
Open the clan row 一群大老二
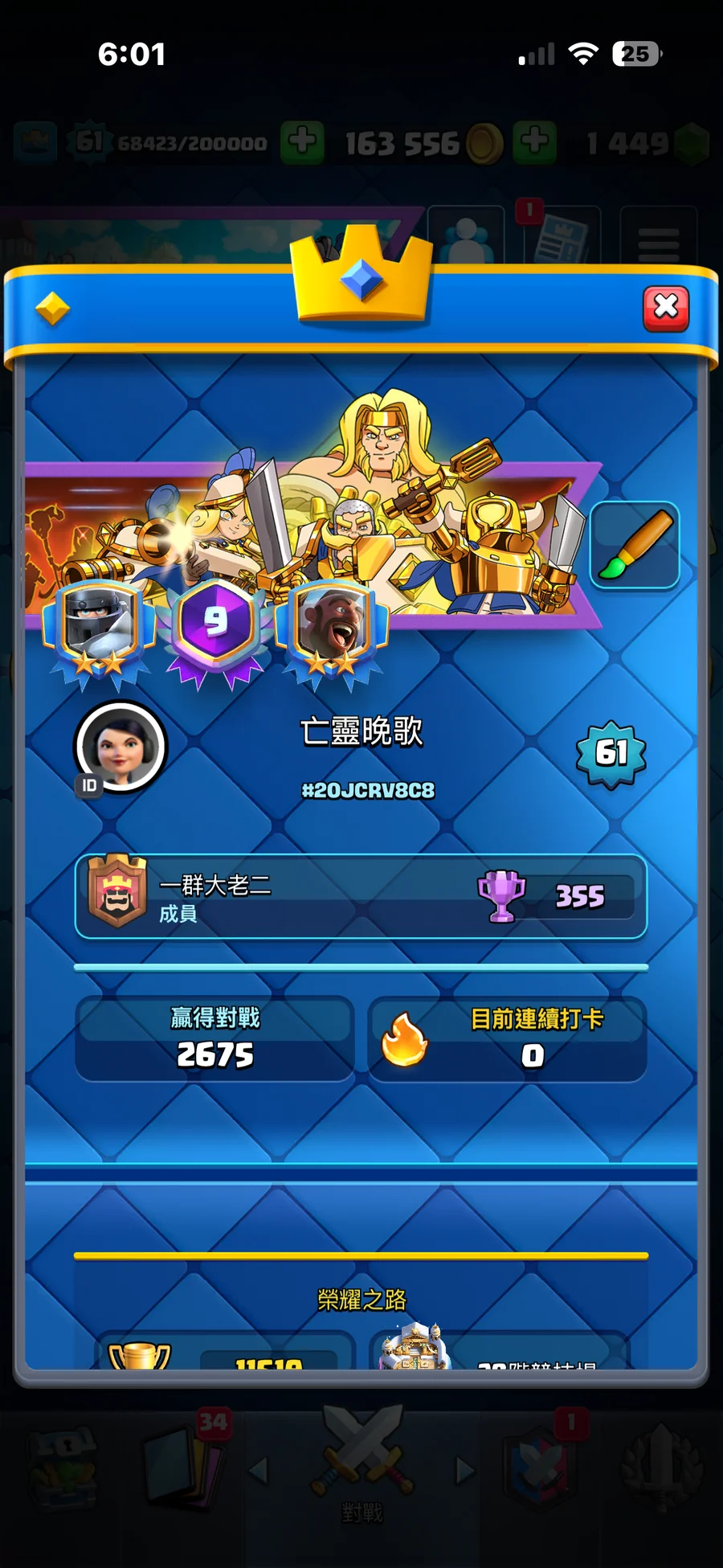361,896
